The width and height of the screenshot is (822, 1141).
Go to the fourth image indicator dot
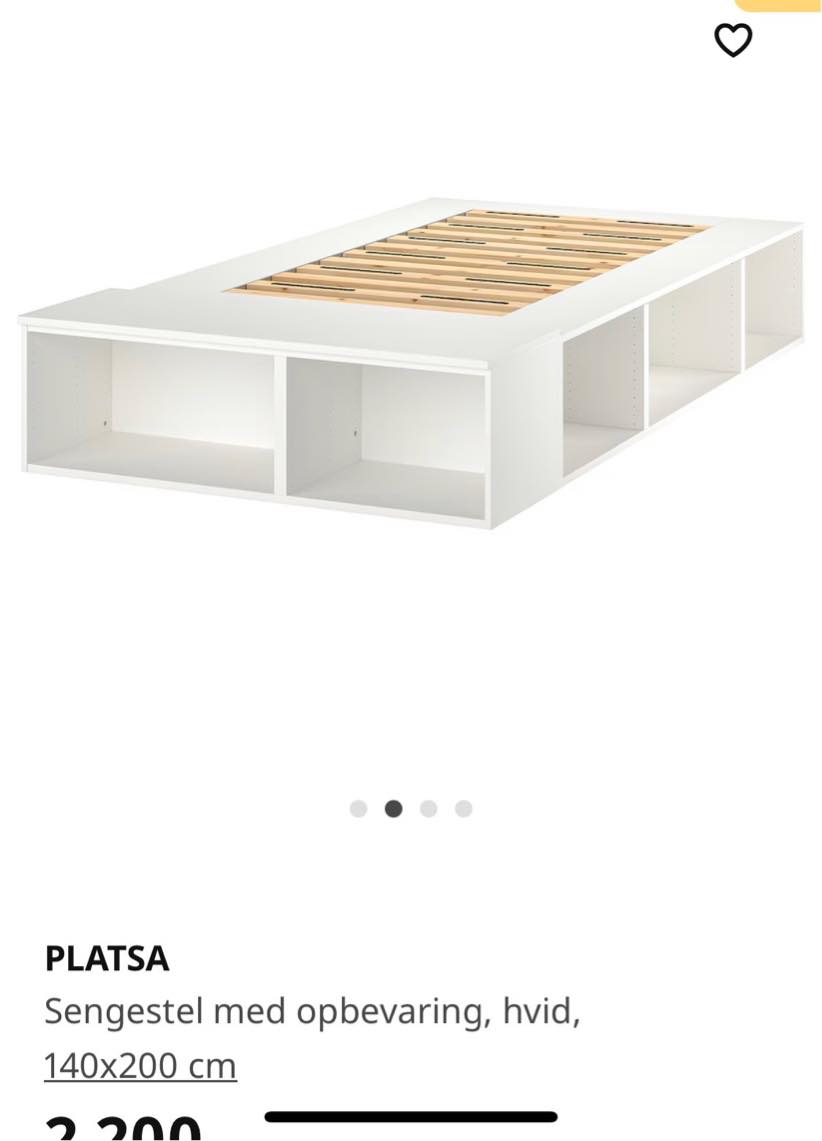(463, 809)
